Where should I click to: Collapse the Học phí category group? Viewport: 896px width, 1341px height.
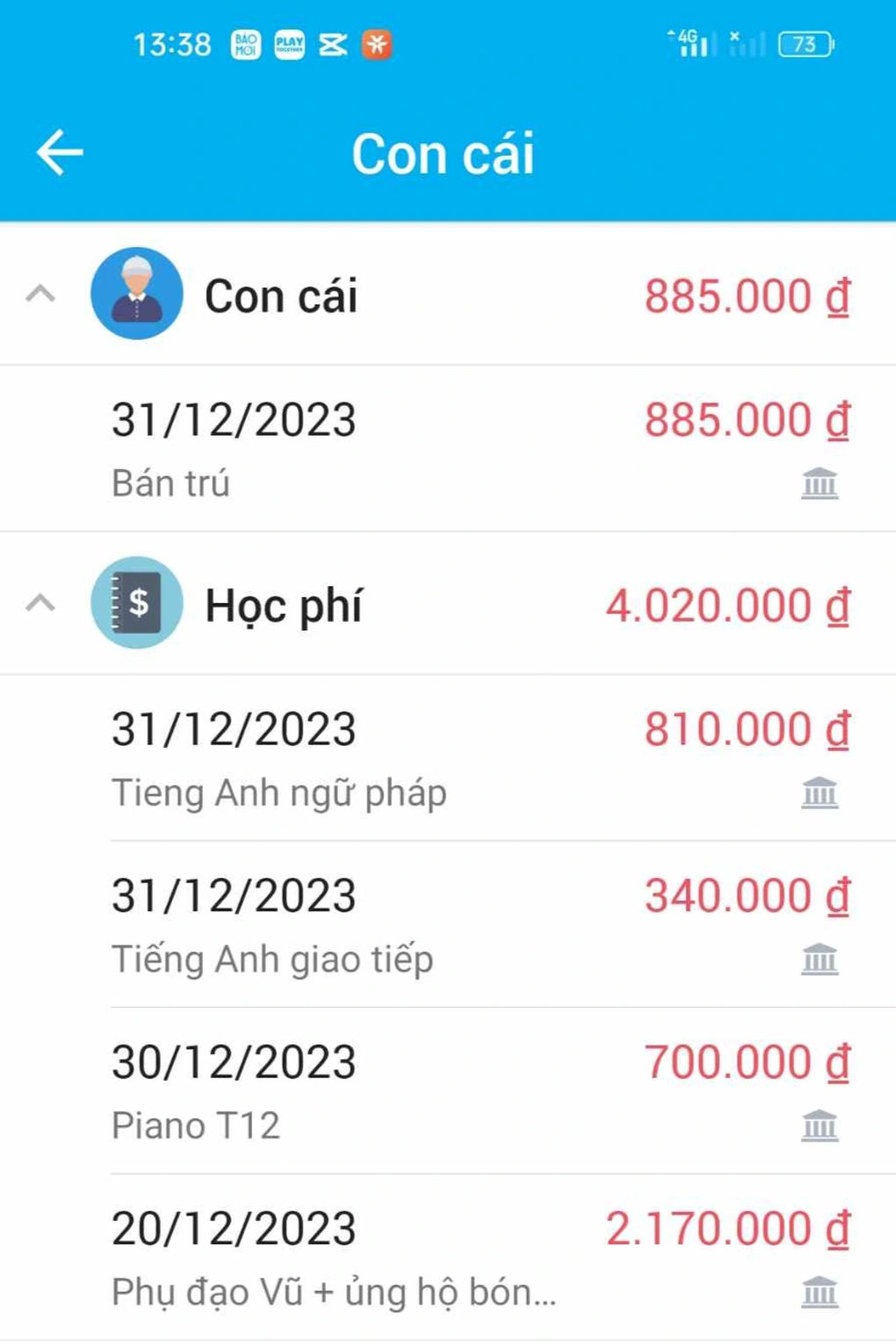pyautogui.click(x=40, y=603)
